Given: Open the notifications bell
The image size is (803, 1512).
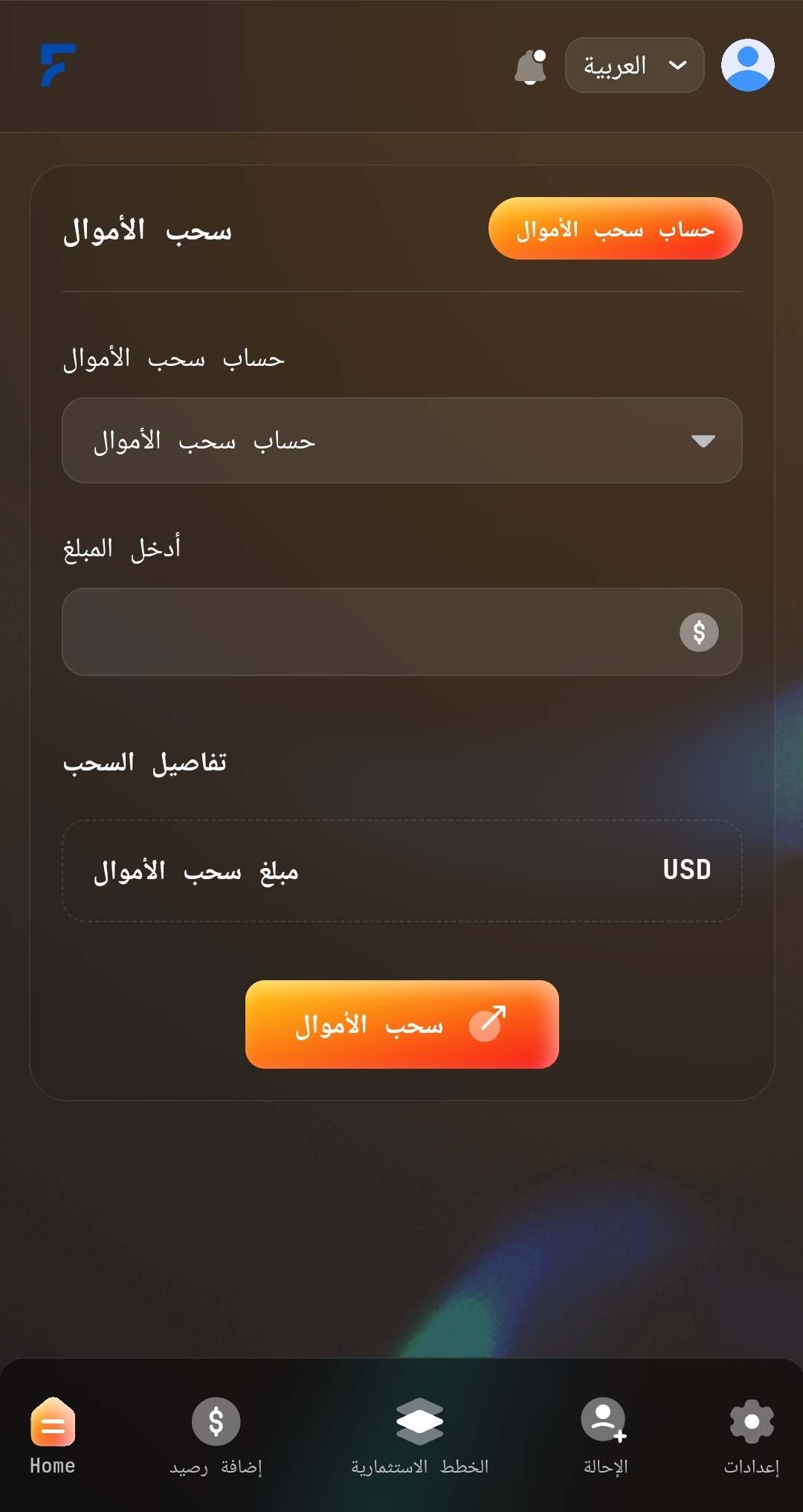Looking at the screenshot, I should 530,67.
